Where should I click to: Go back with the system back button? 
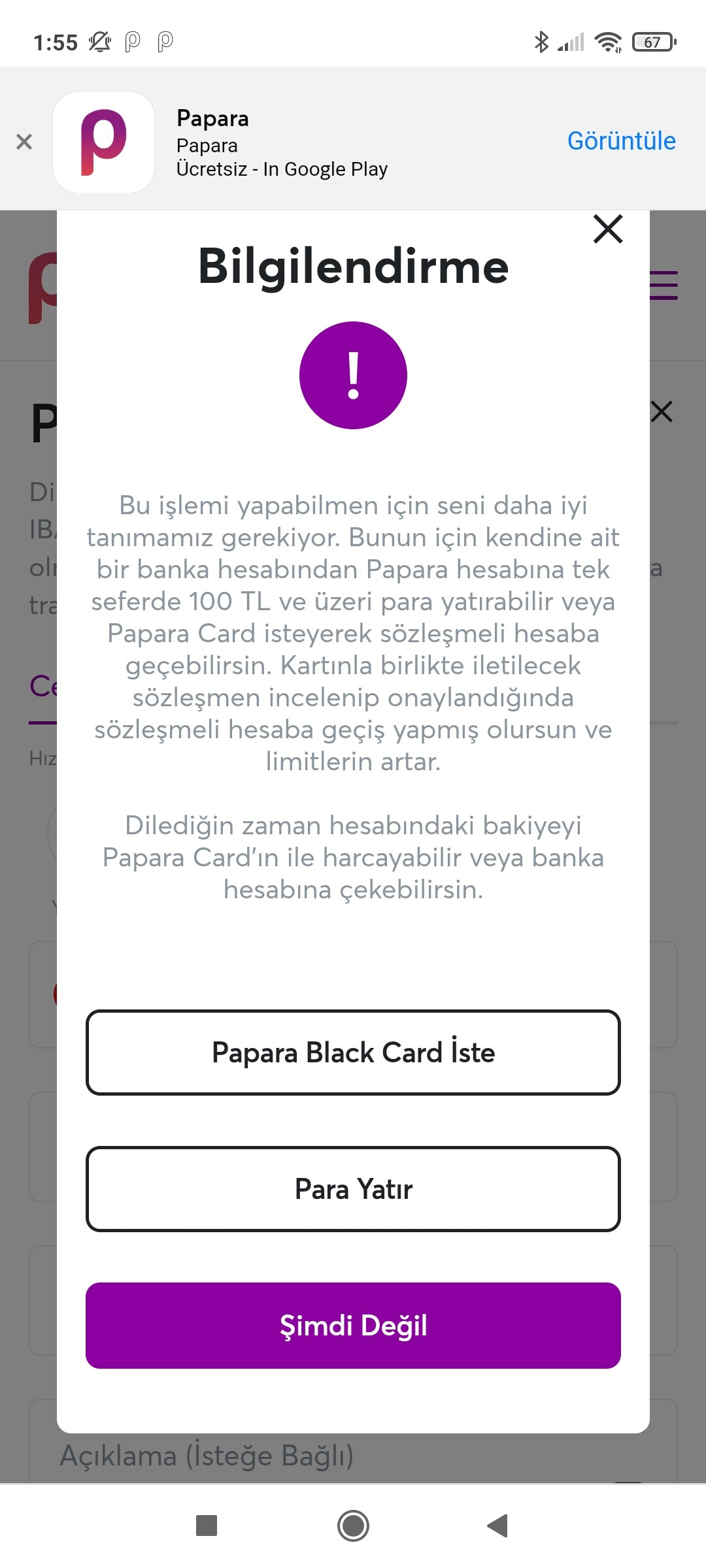(498, 1526)
